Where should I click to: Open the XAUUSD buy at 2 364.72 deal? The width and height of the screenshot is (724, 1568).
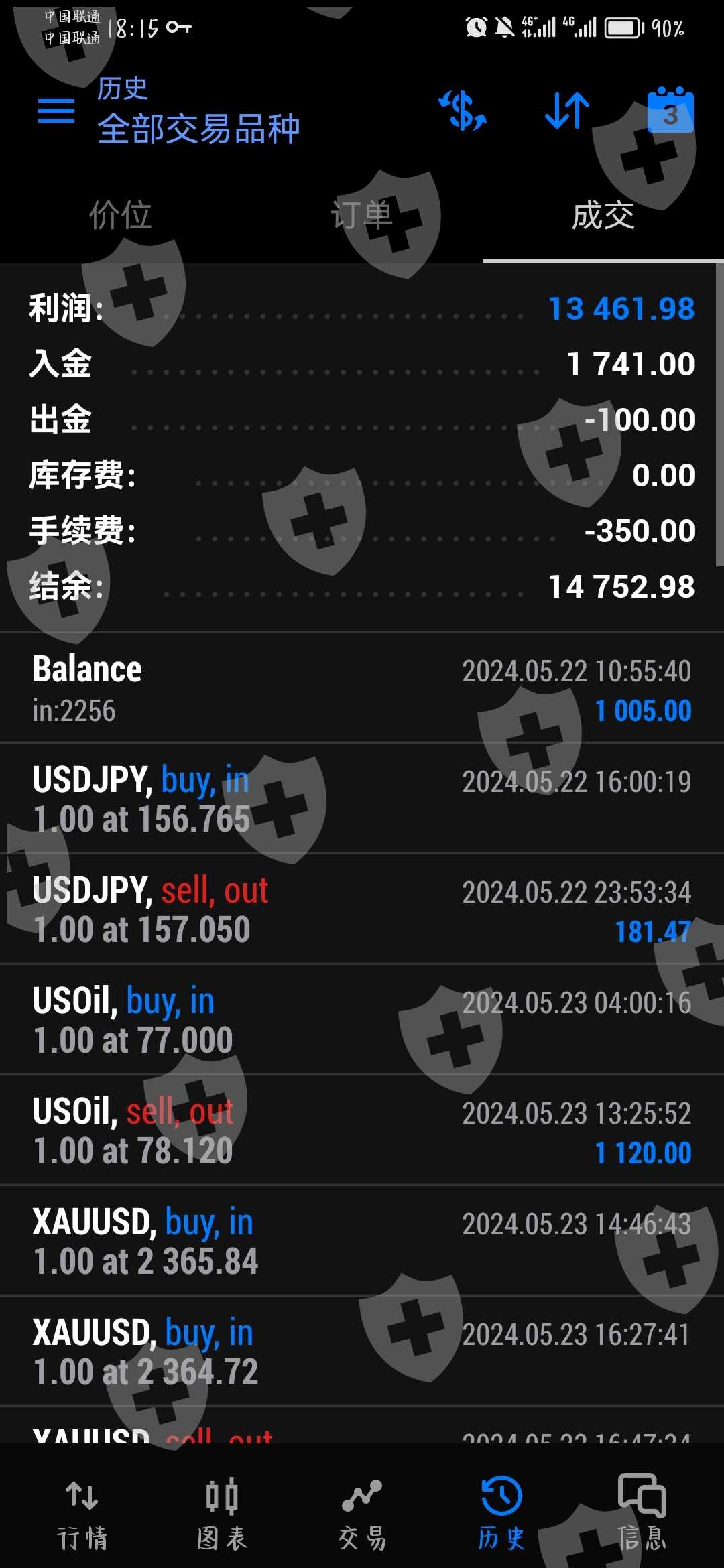tap(362, 1352)
